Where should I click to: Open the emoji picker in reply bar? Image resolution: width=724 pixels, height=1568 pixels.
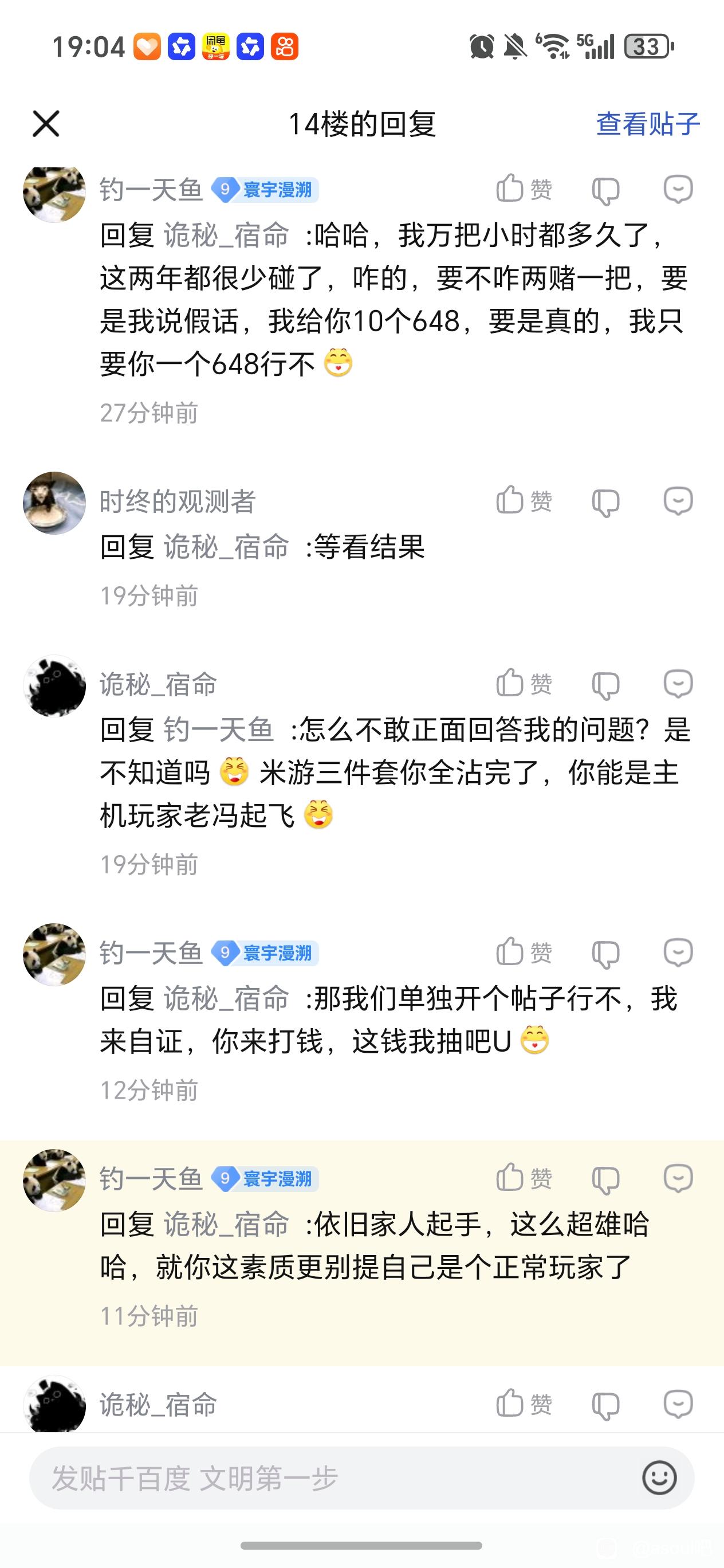pos(659,1478)
